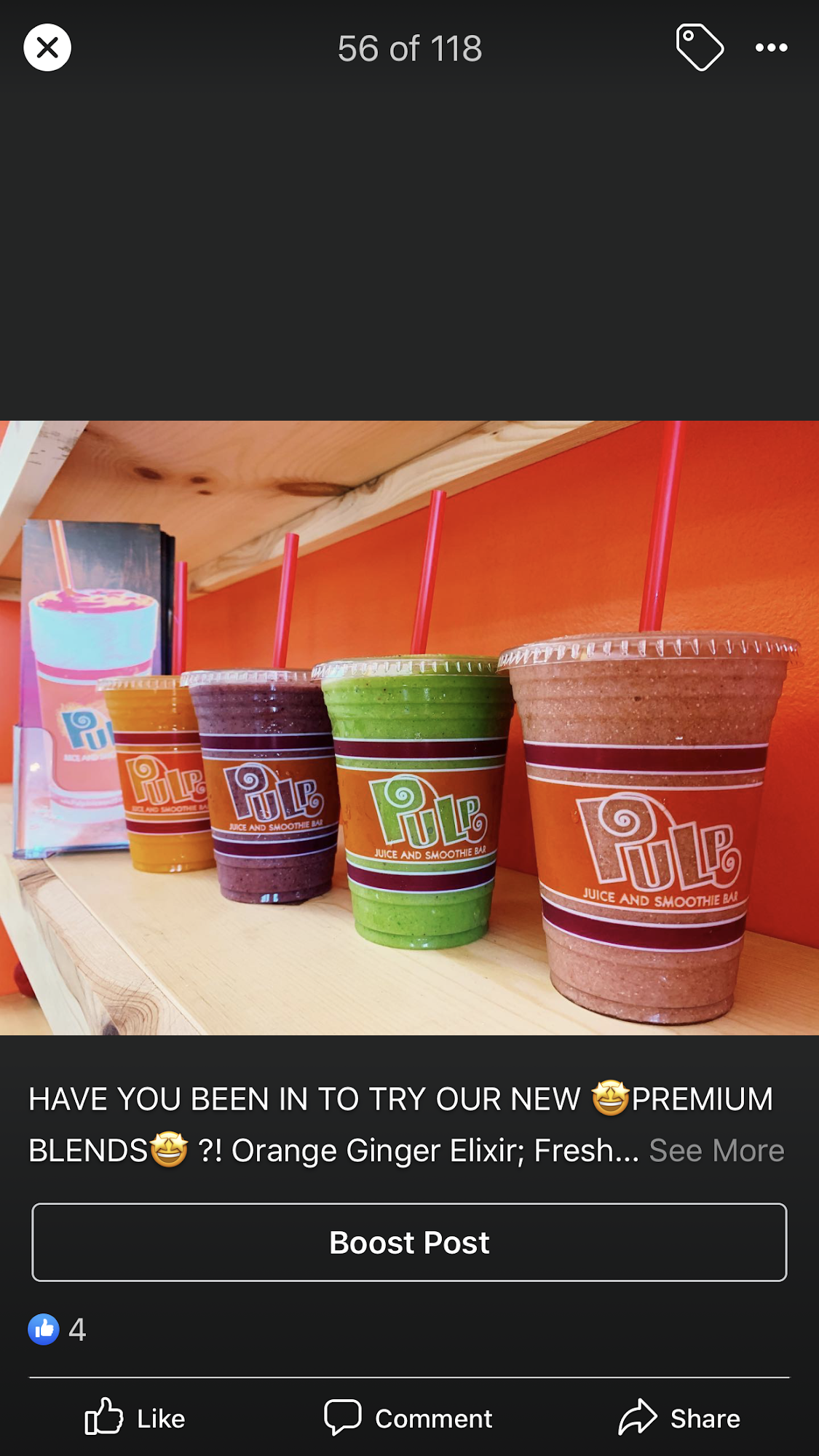Close the photo viewer
Screen dimensions: 819x1456
(47, 48)
